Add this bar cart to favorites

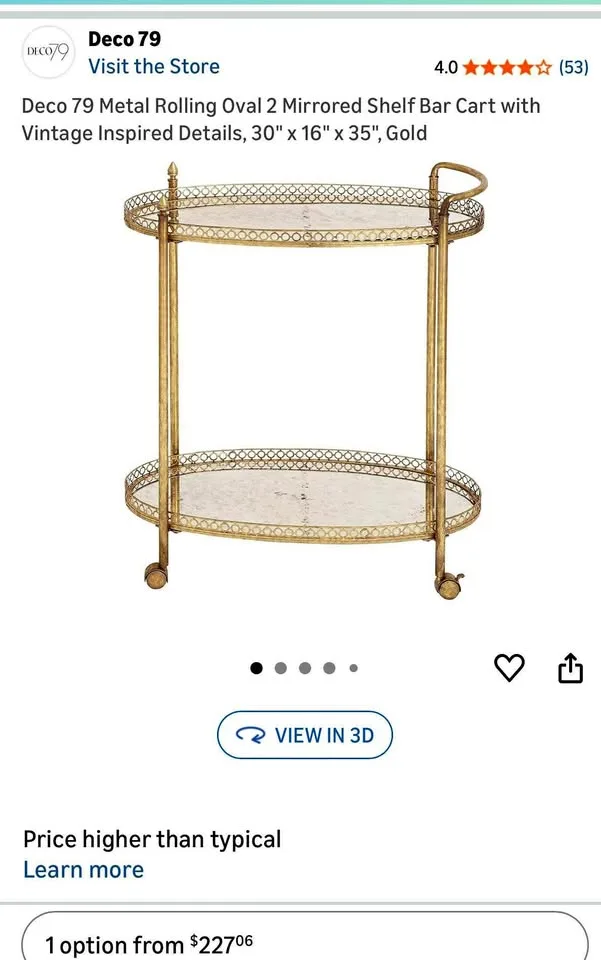click(510, 667)
